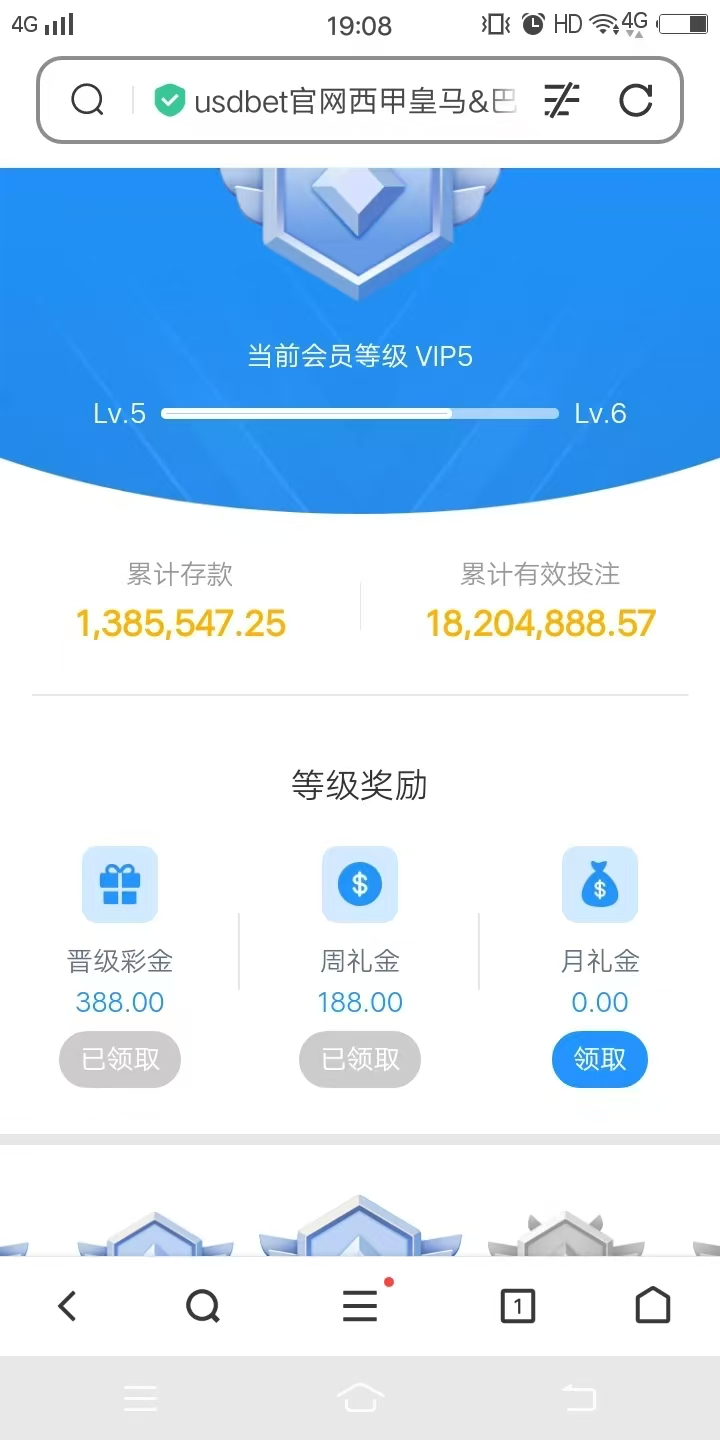
Task: Tap the 已领取 button under 周礼金
Action: [x=360, y=1059]
